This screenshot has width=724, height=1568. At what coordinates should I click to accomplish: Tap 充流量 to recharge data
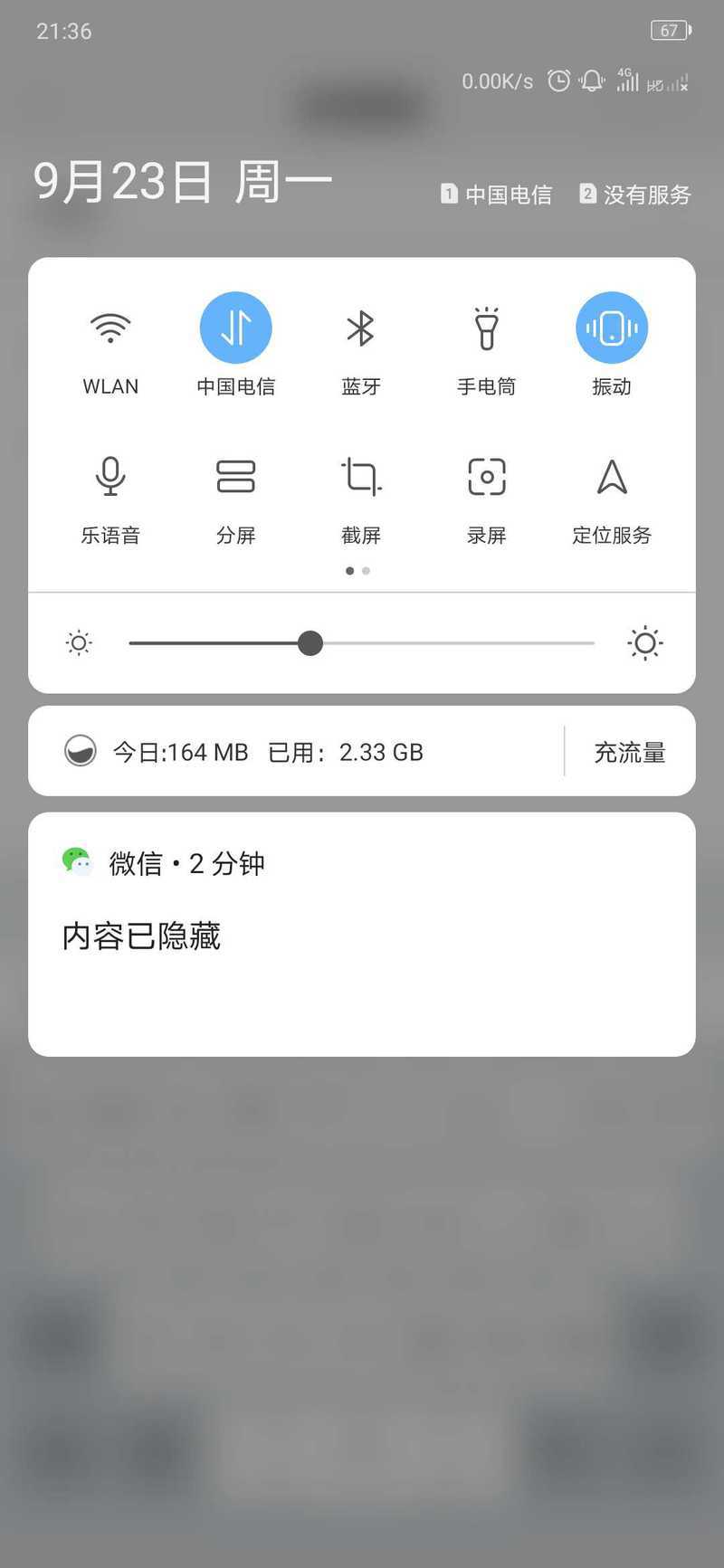[630, 752]
